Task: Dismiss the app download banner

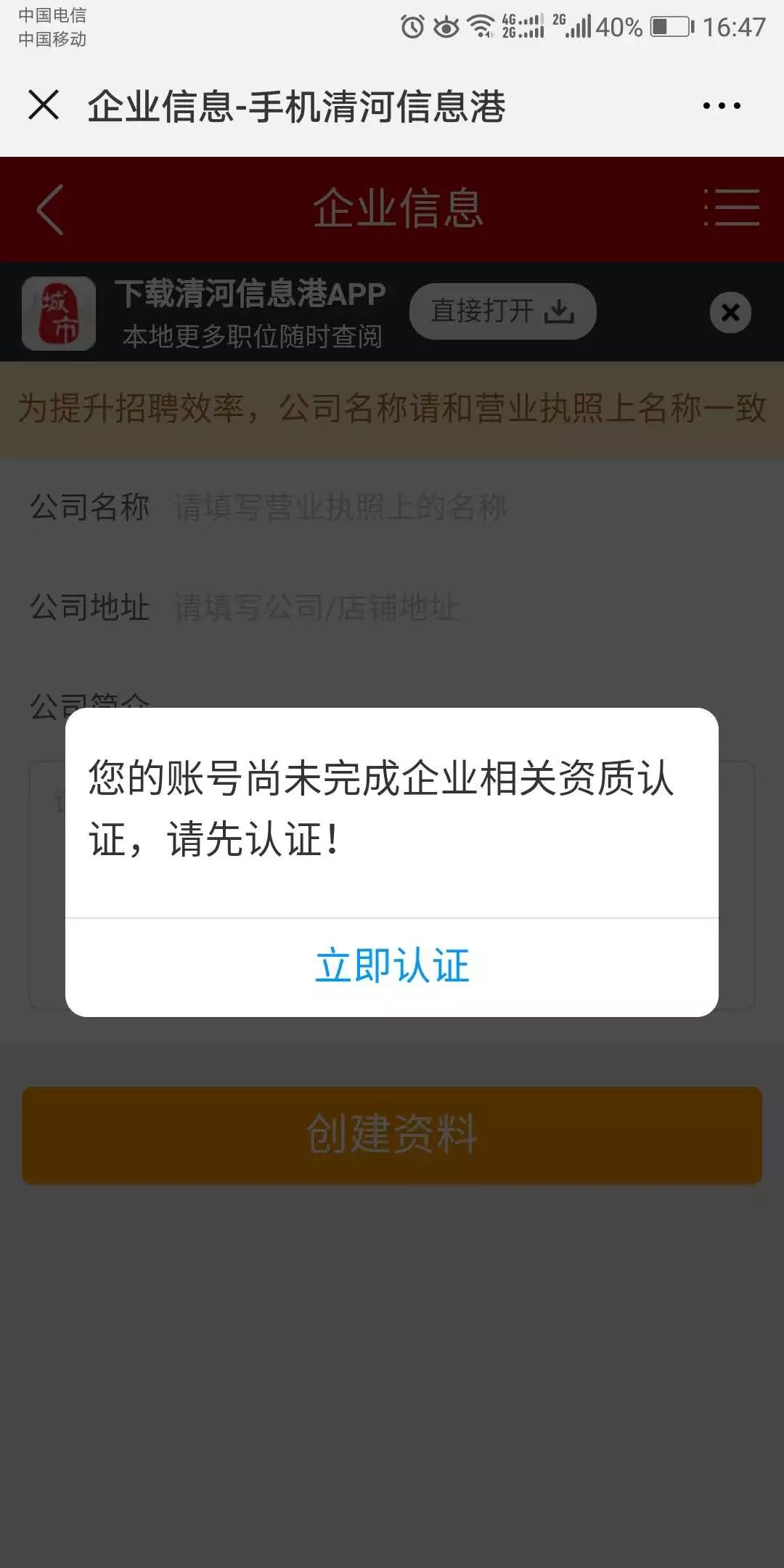Action: click(730, 312)
